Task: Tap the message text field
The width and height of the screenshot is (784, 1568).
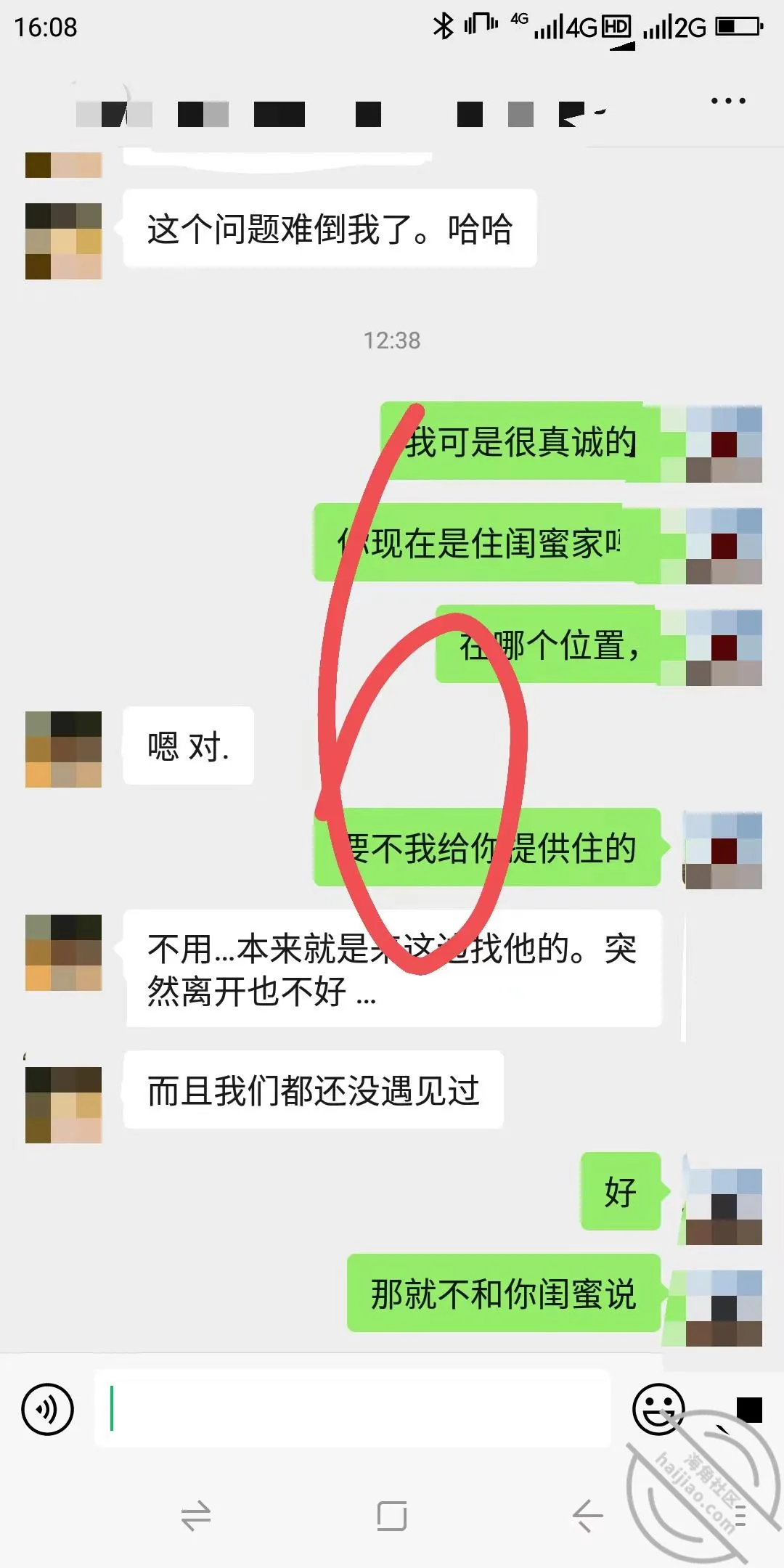Action: coord(353,1408)
